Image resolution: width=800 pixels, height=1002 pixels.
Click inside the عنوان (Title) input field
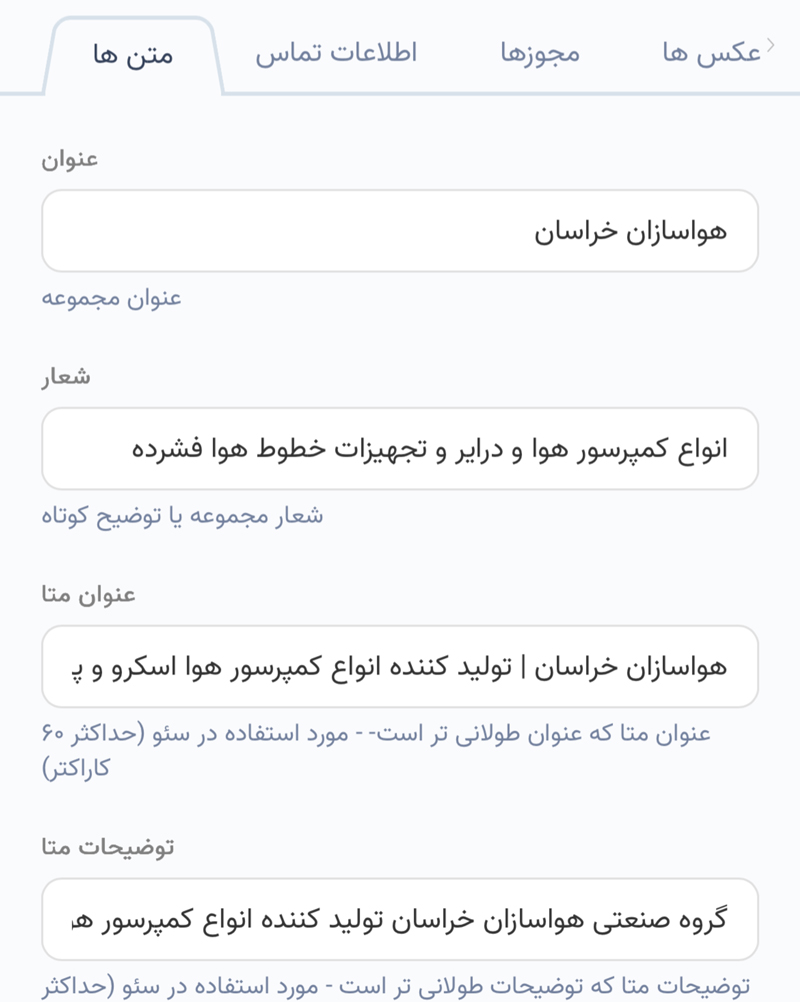pyautogui.click(x=400, y=231)
